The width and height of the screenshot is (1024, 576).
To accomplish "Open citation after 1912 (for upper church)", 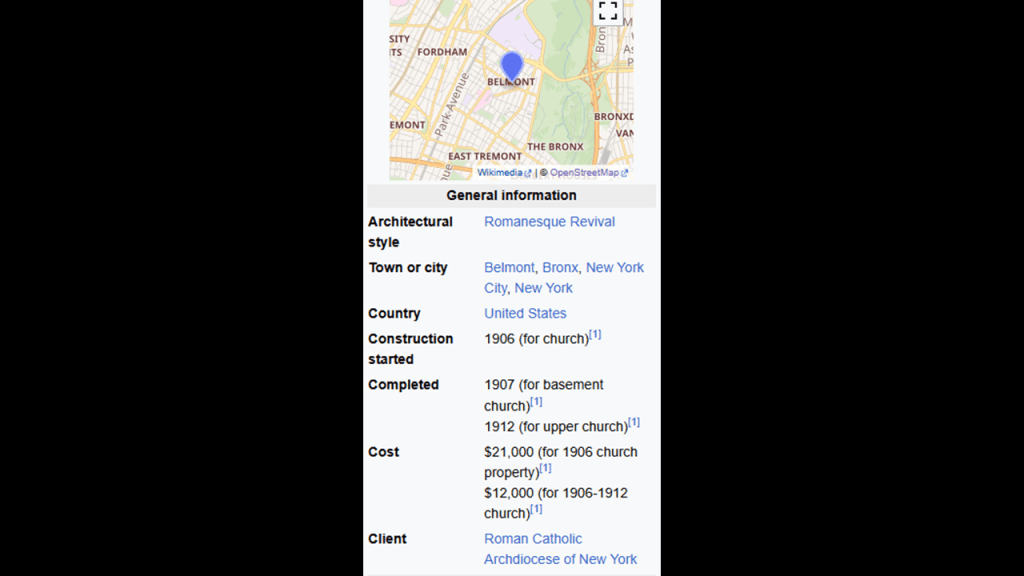I will pyautogui.click(x=634, y=423).
